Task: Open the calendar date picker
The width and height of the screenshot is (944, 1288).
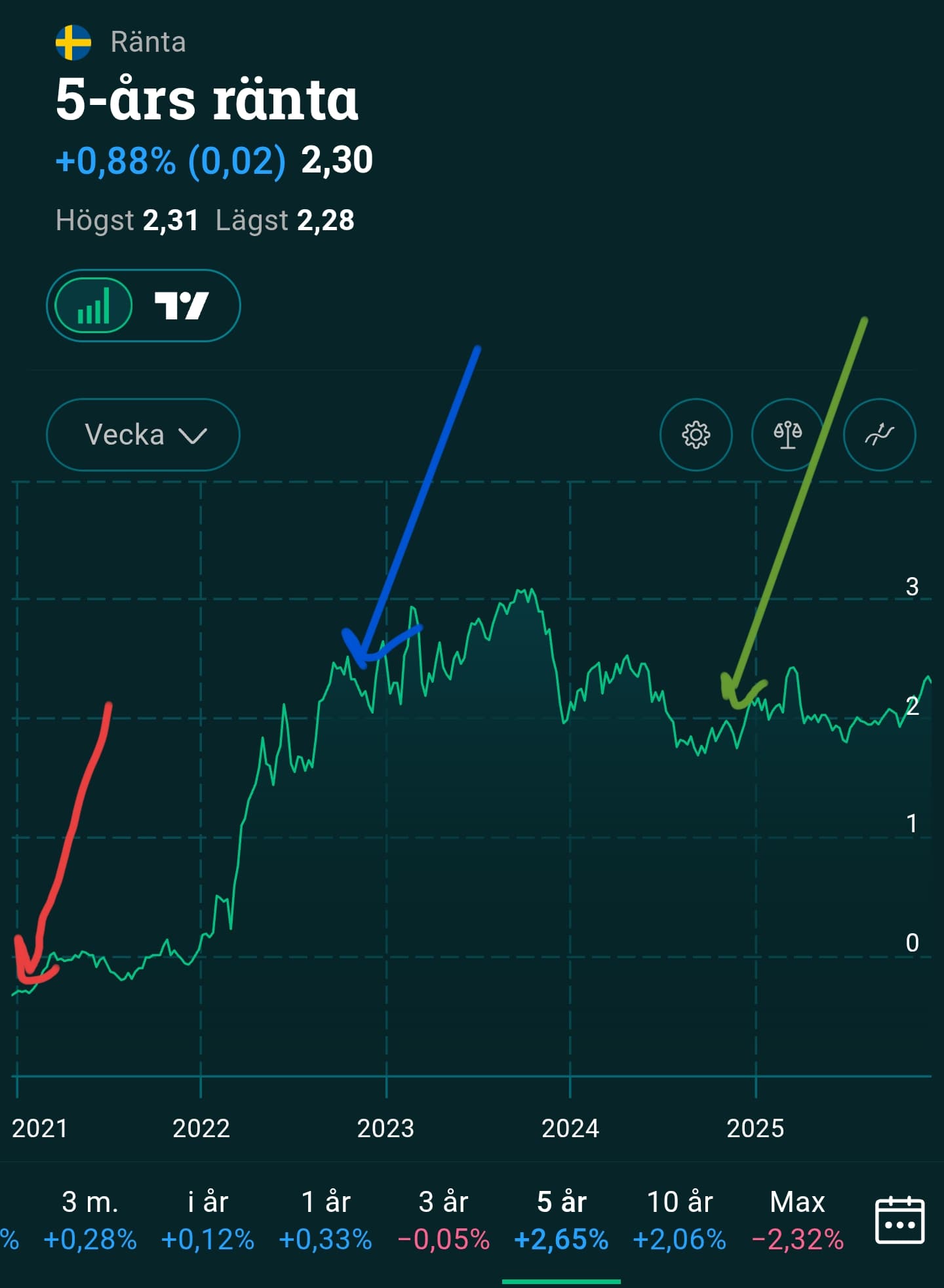Action: coord(899,1220)
